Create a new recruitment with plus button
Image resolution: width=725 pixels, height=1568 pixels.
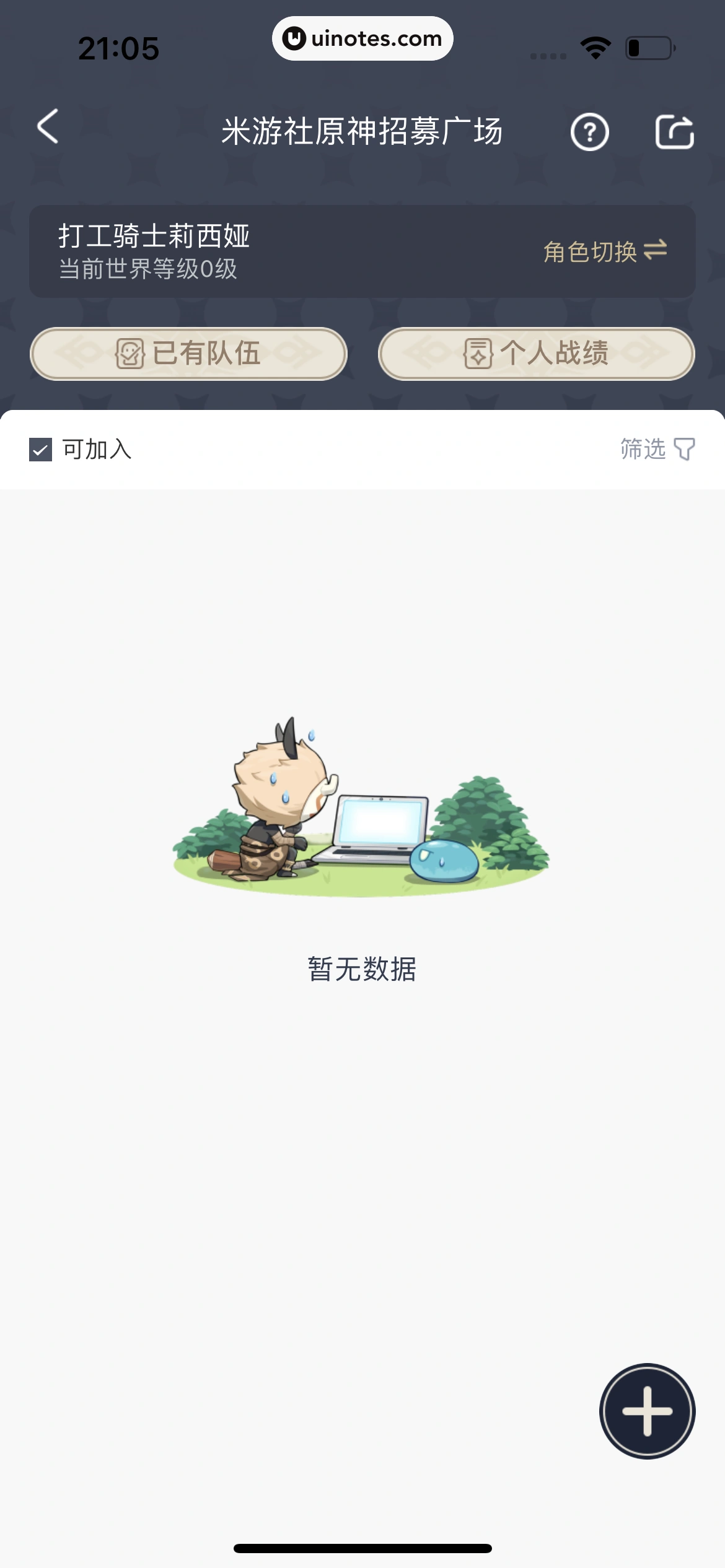coord(647,1411)
